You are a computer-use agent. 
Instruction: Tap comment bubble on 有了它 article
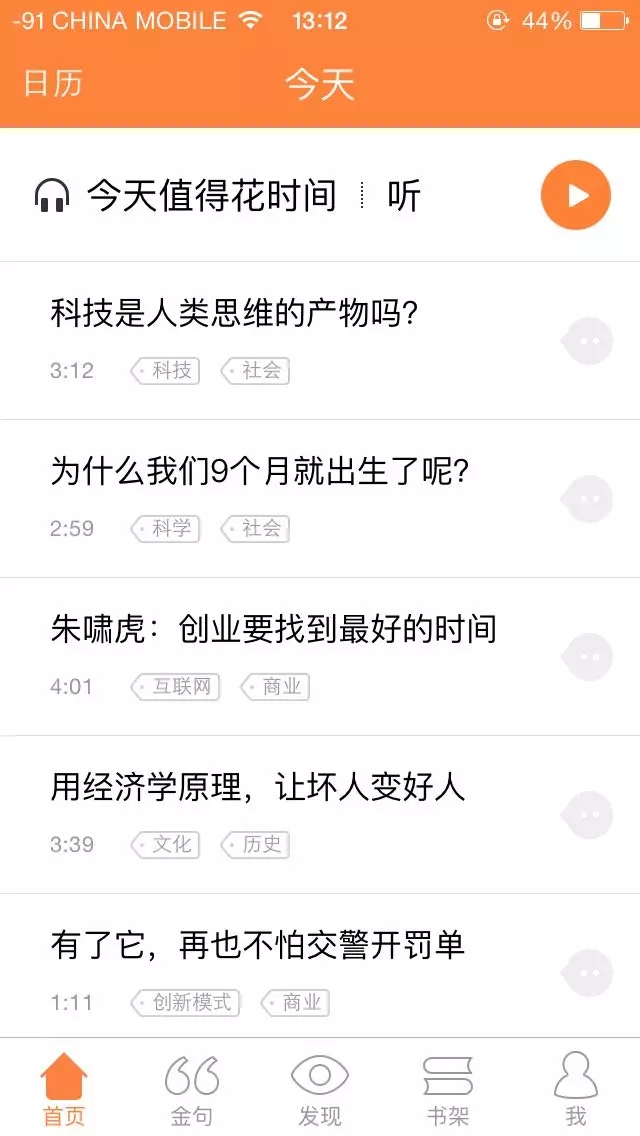[x=587, y=972]
